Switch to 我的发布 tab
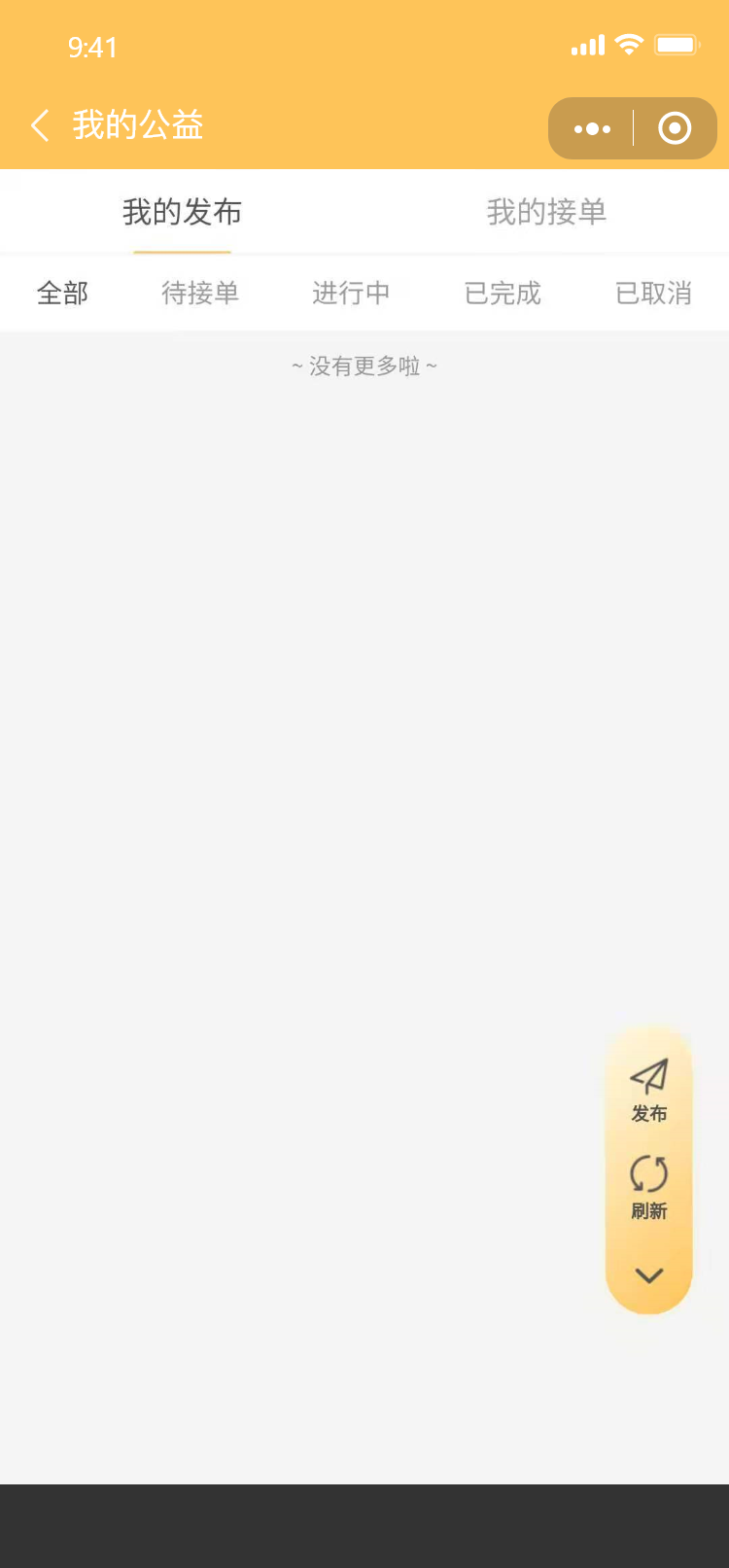The width and height of the screenshot is (729, 1568). click(182, 212)
